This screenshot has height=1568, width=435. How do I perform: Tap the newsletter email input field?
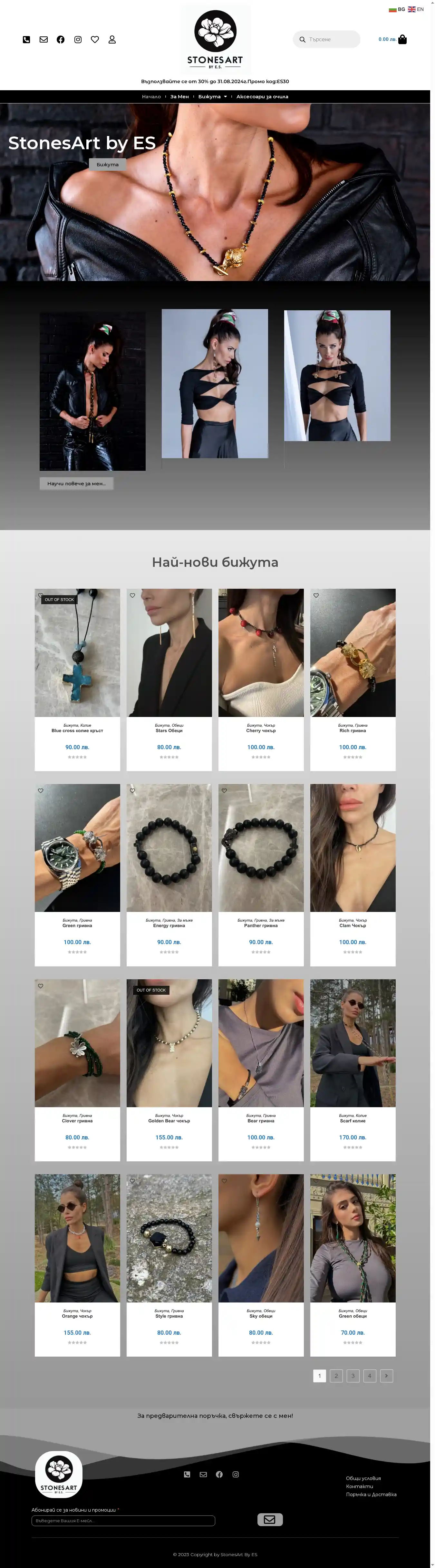click(123, 1520)
